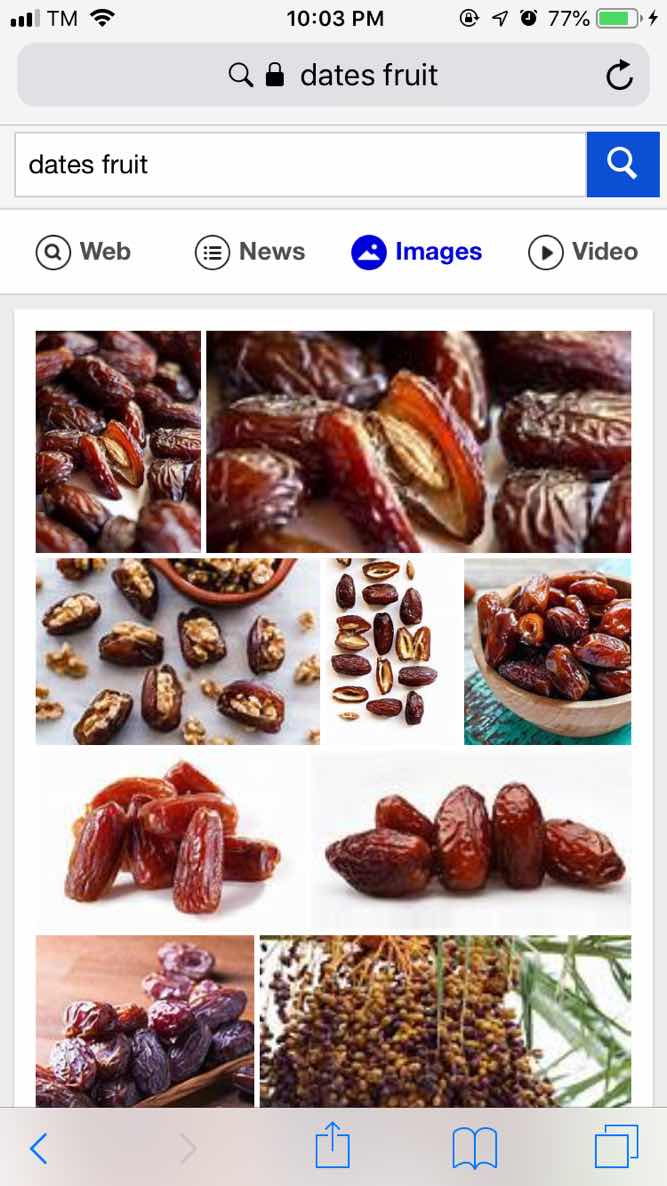Image resolution: width=667 pixels, height=1186 pixels.
Task: Open the Safari share sheet
Action: pos(333,1147)
